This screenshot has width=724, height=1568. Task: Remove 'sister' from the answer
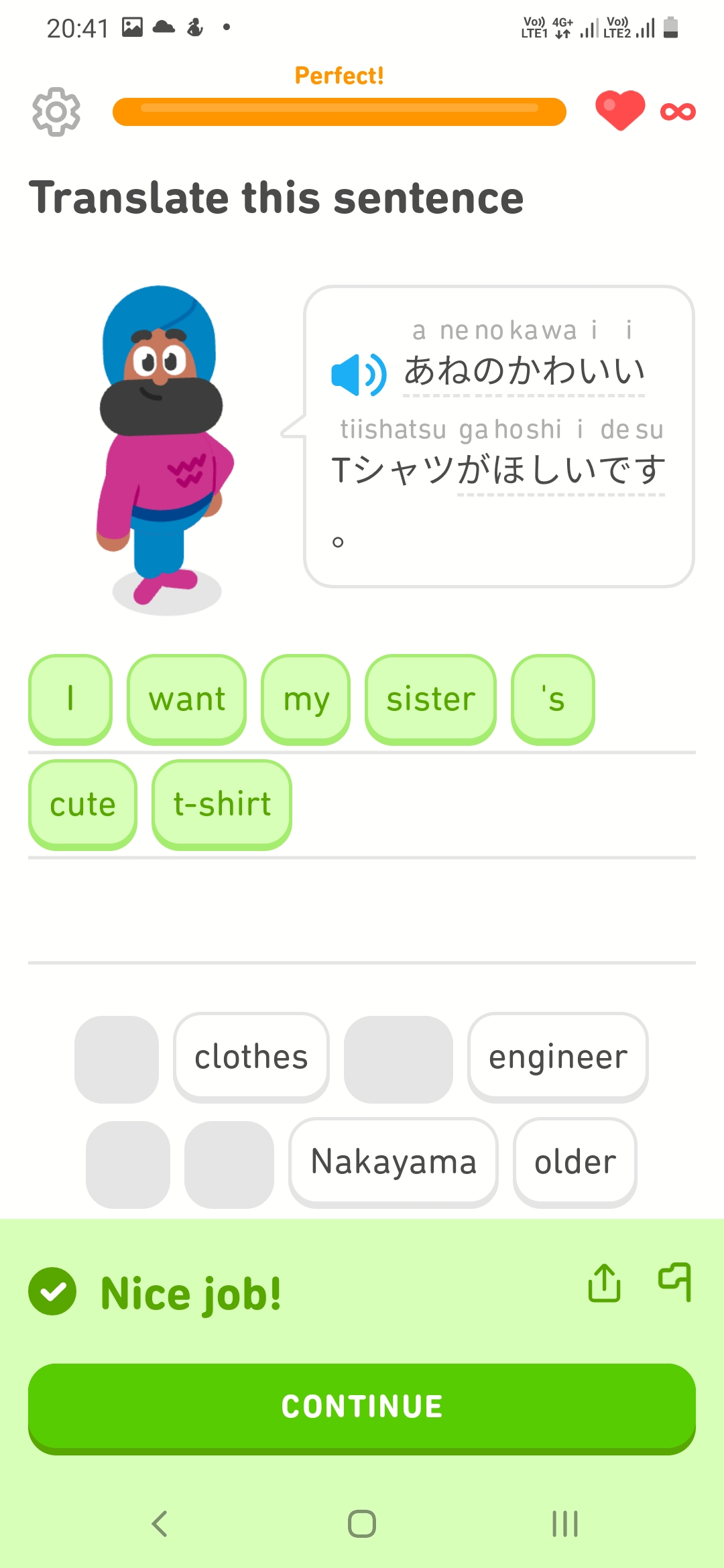431,700
